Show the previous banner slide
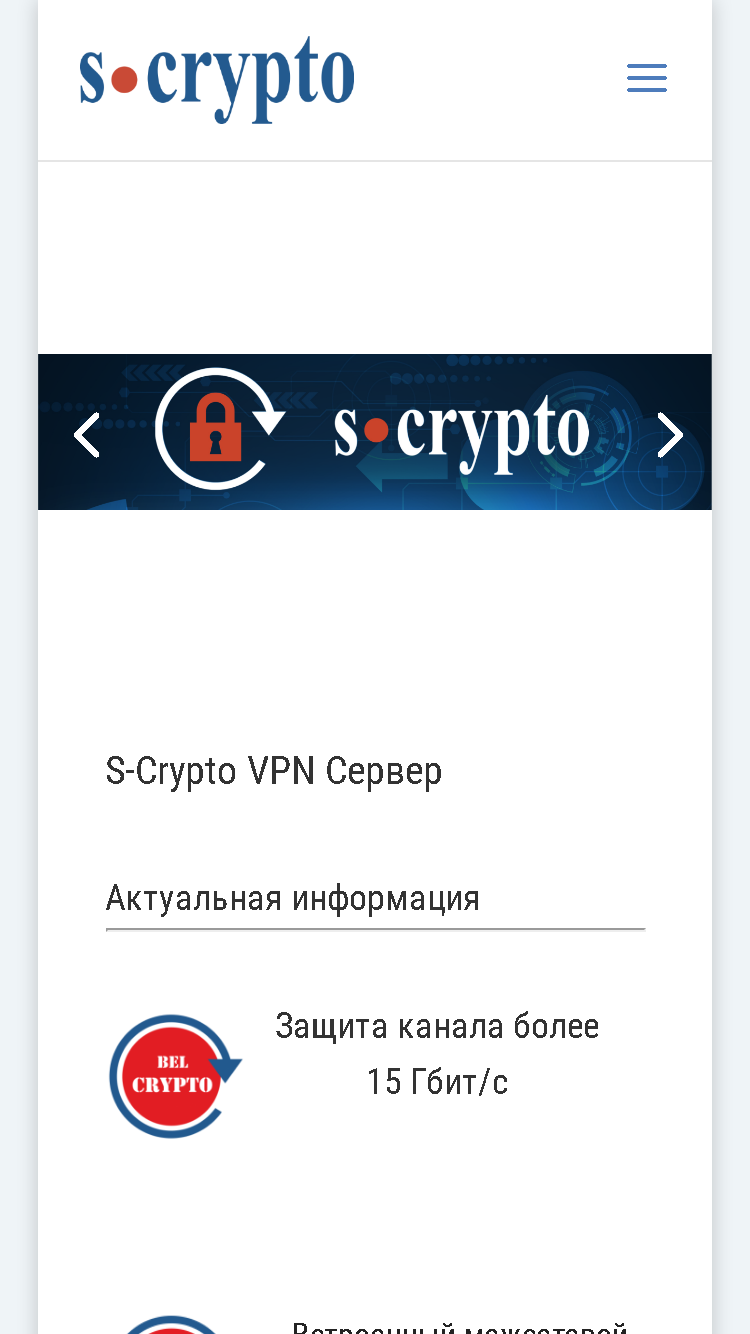 coord(87,435)
